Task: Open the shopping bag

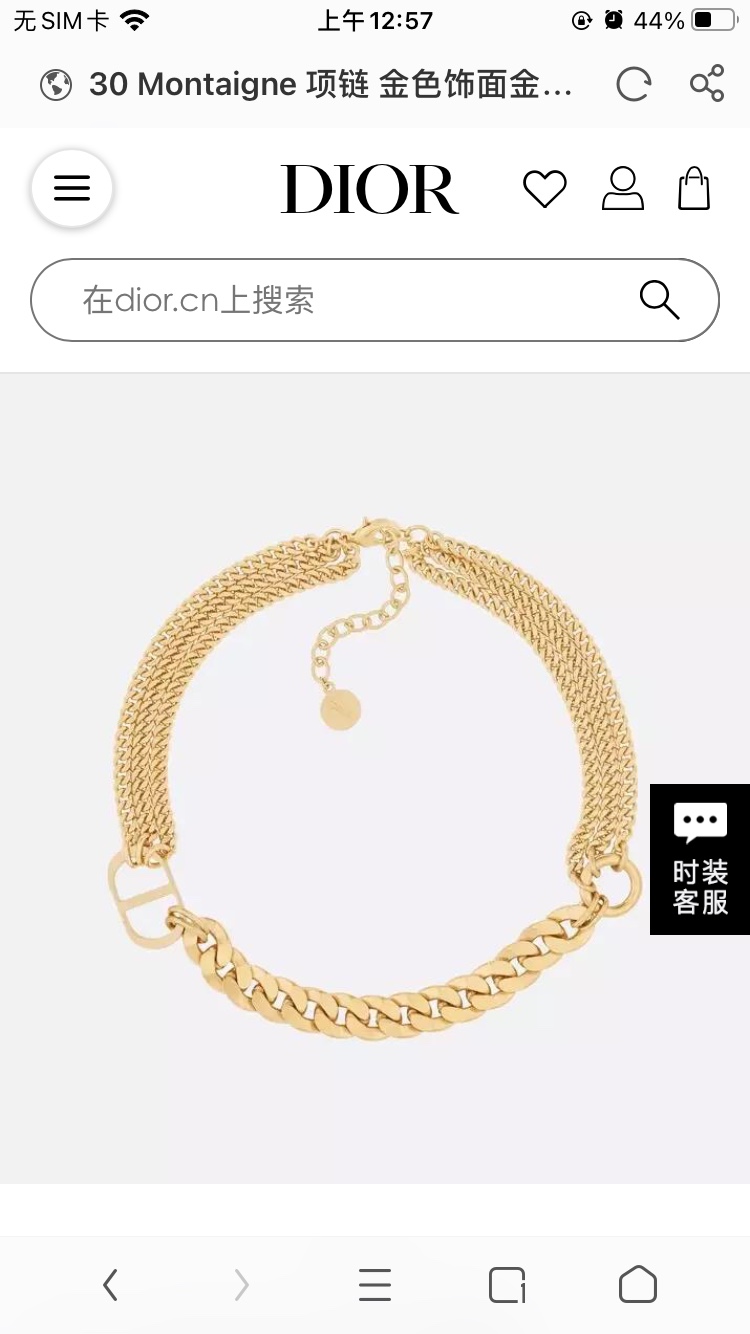Action: tap(694, 188)
